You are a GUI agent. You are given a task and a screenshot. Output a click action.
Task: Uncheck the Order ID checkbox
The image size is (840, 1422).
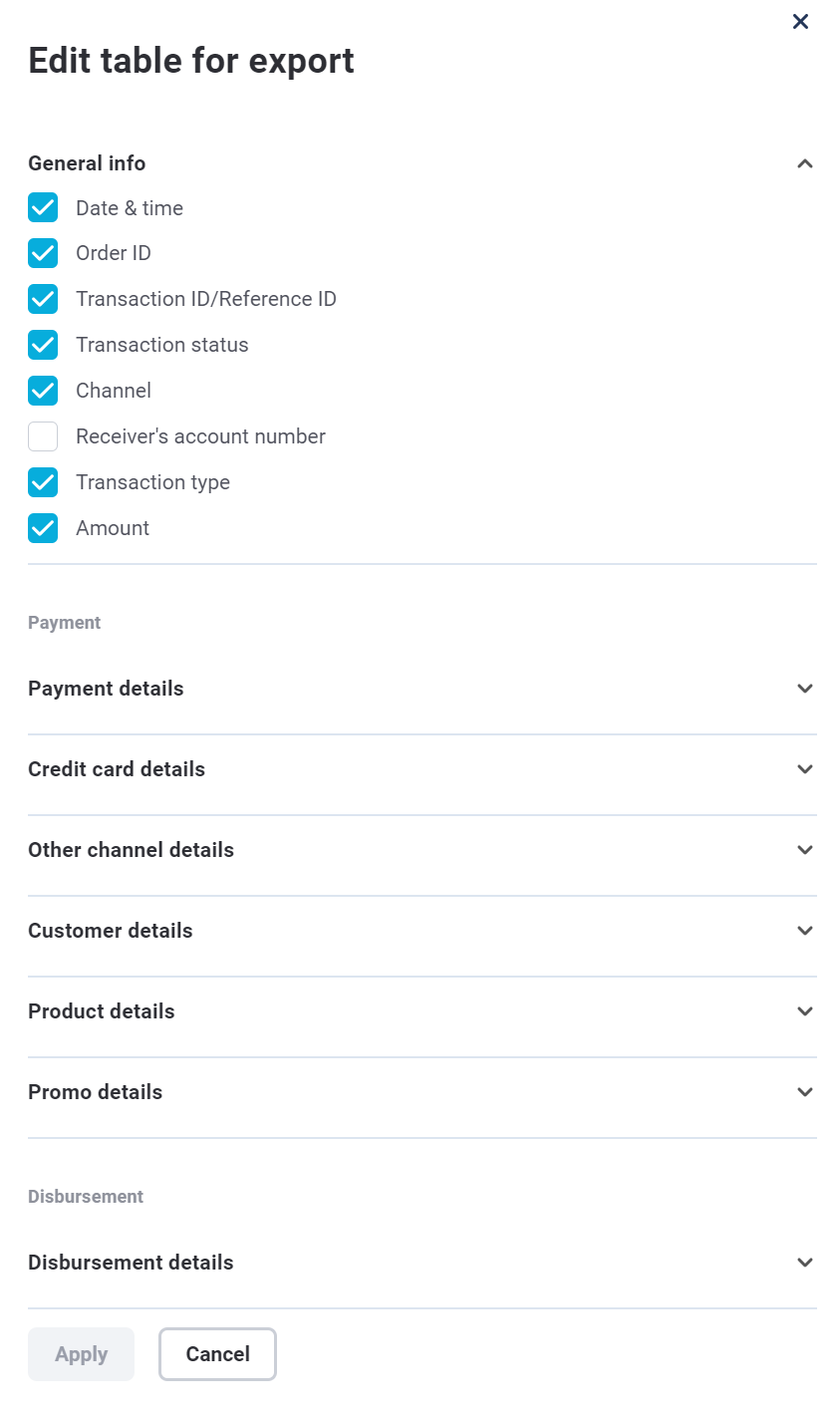tap(43, 253)
